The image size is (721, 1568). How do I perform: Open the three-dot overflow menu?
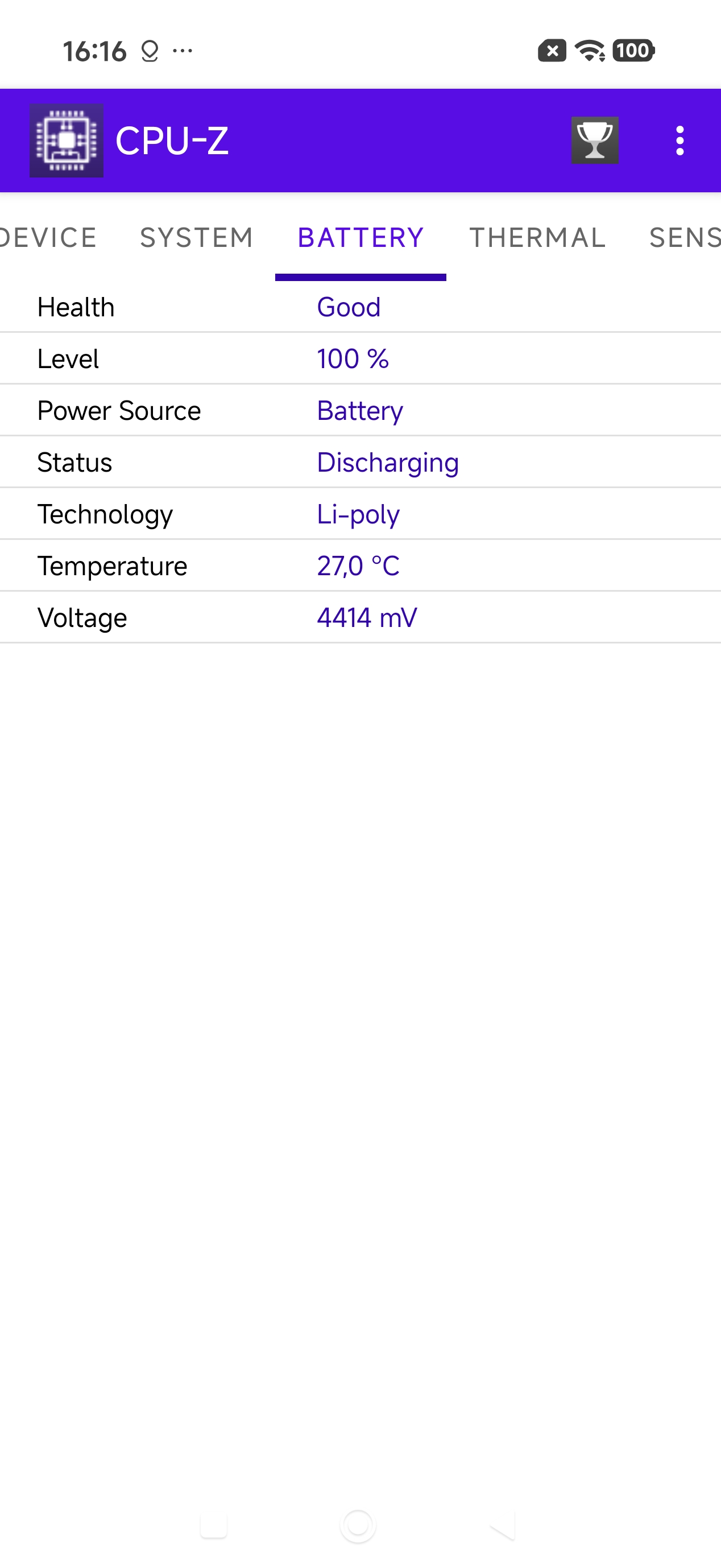click(679, 141)
